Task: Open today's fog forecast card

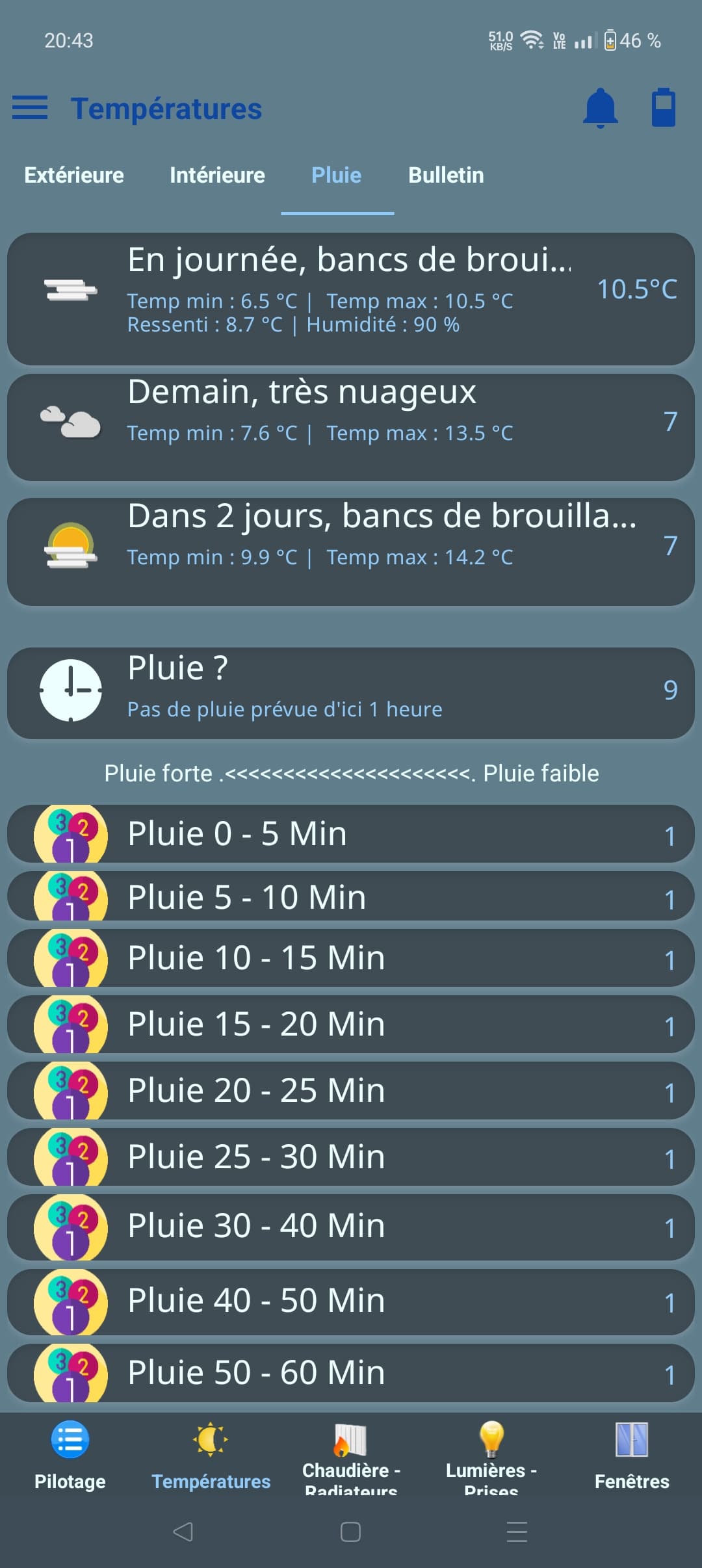Action: point(351,298)
